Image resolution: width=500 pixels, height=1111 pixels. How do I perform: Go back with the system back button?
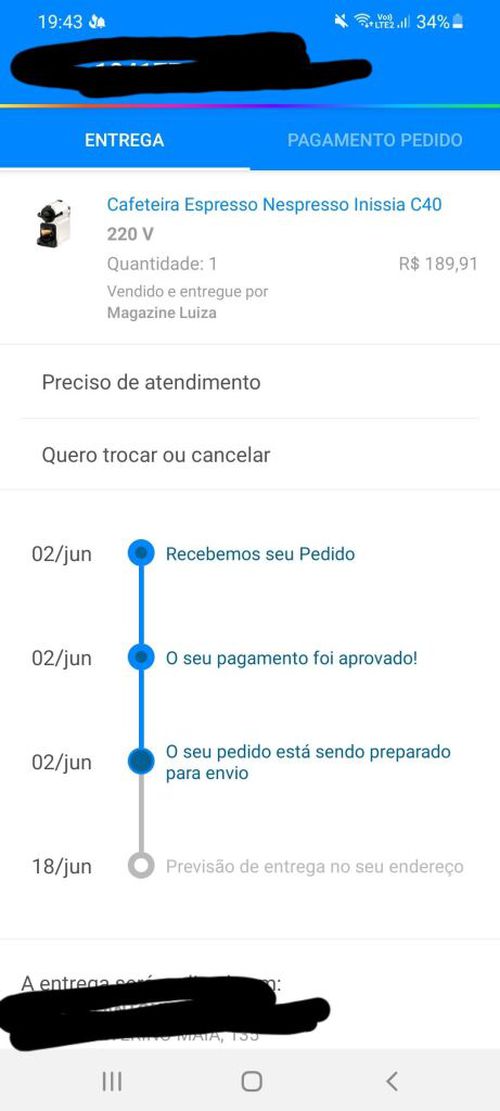tap(392, 1081)
